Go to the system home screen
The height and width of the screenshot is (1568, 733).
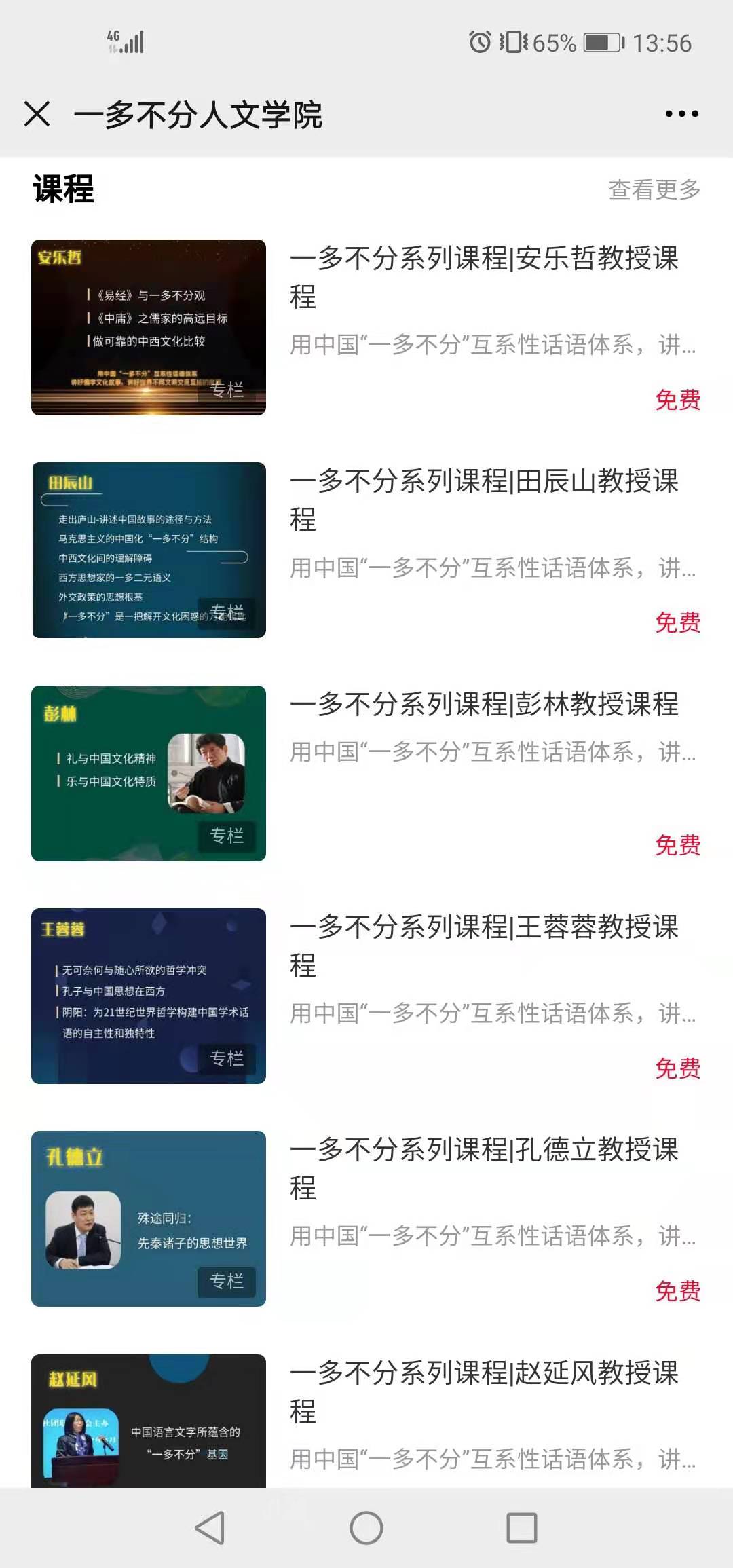366,1528
